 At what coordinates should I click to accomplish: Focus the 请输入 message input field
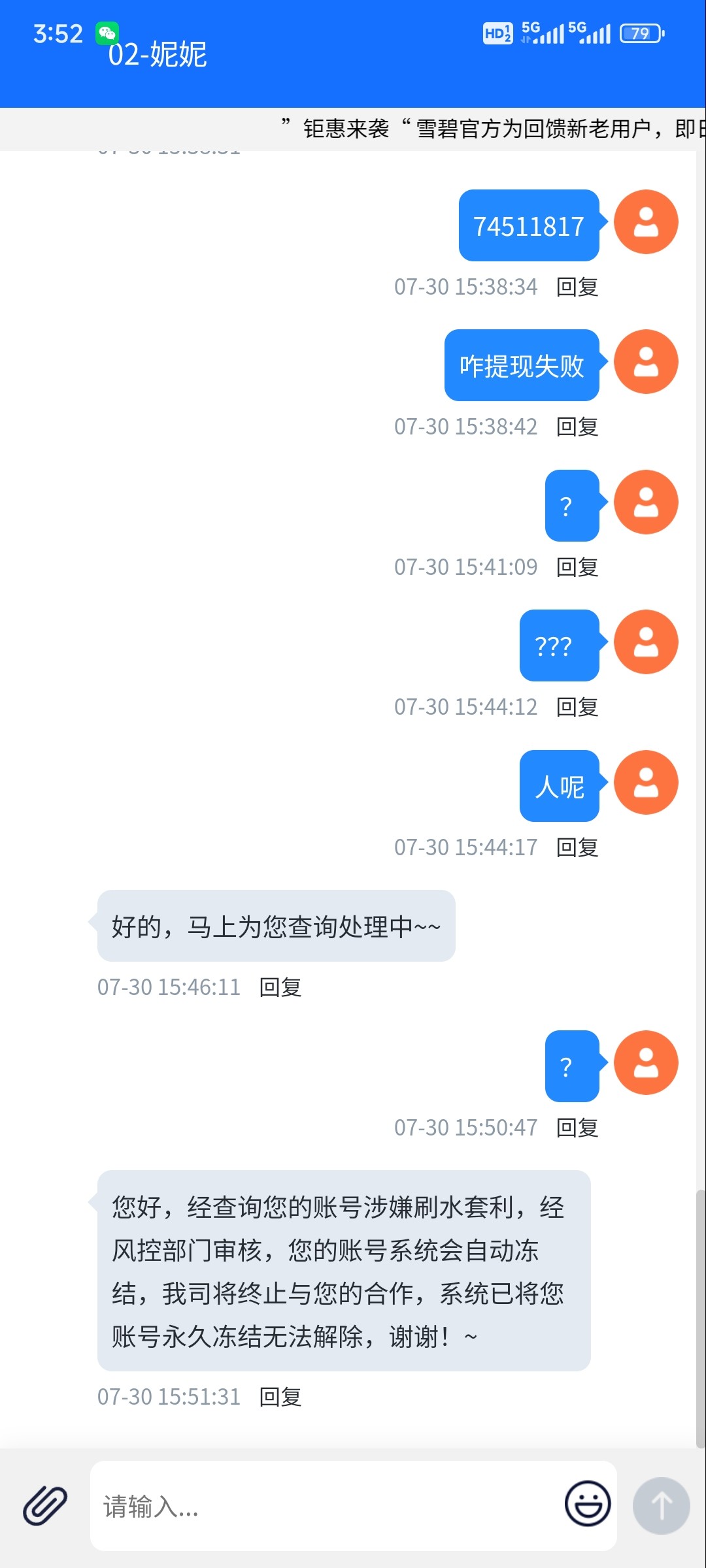coord(327,1506)
